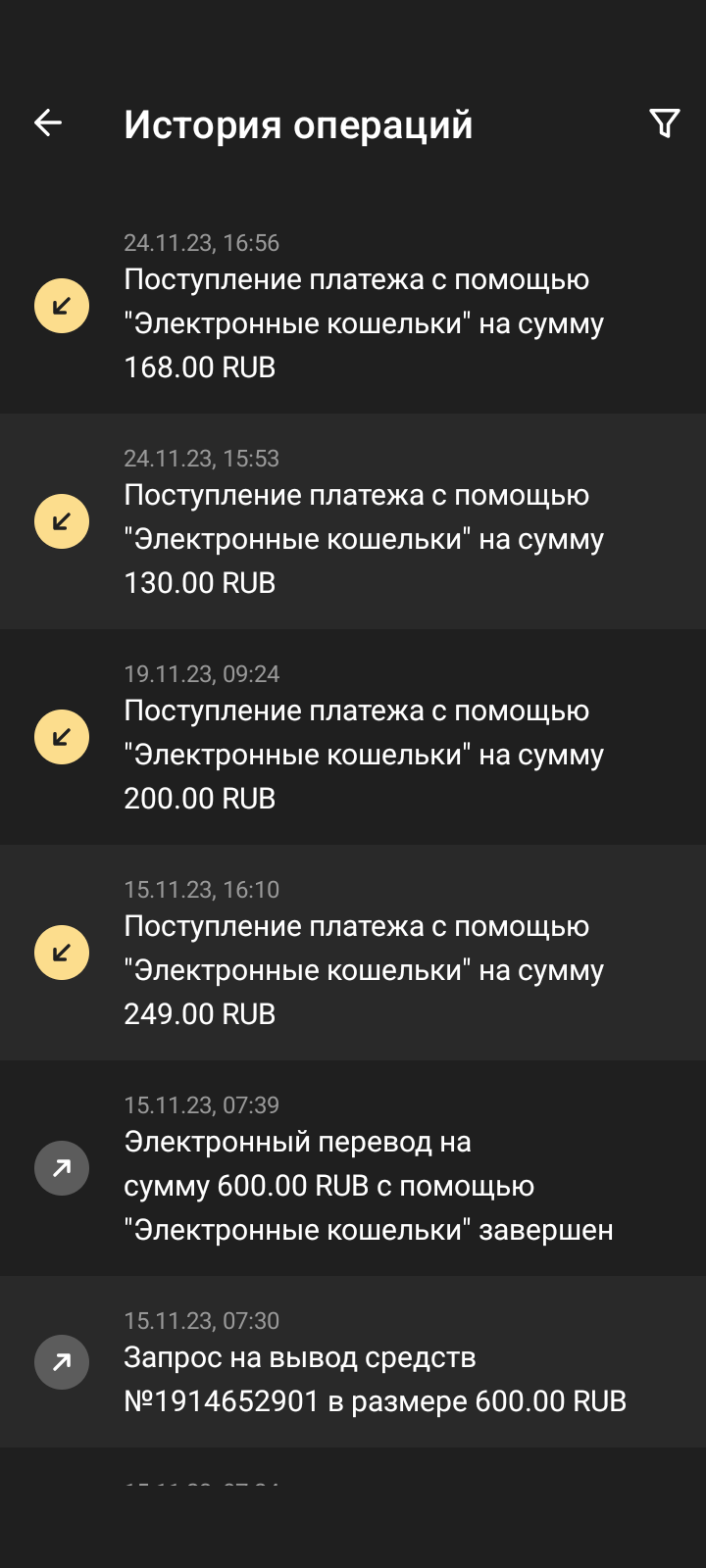This screenshot has width=706, height=1568.
Task: Tap the incoming payment icon for 130.00 RUB entry
Action: pyautogui.click(x=62, y=520)
